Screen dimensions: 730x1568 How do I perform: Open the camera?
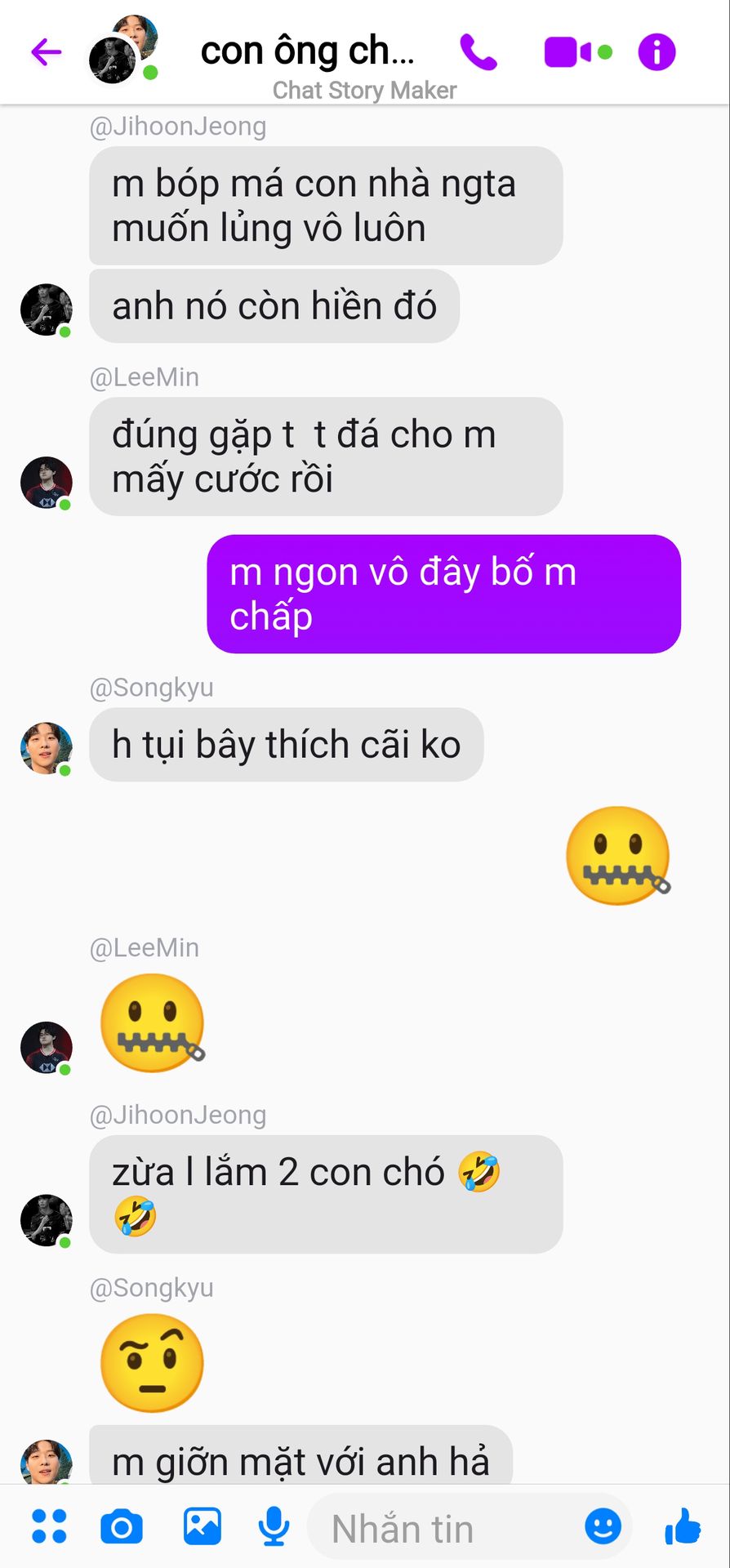(x=122, y=1526)
